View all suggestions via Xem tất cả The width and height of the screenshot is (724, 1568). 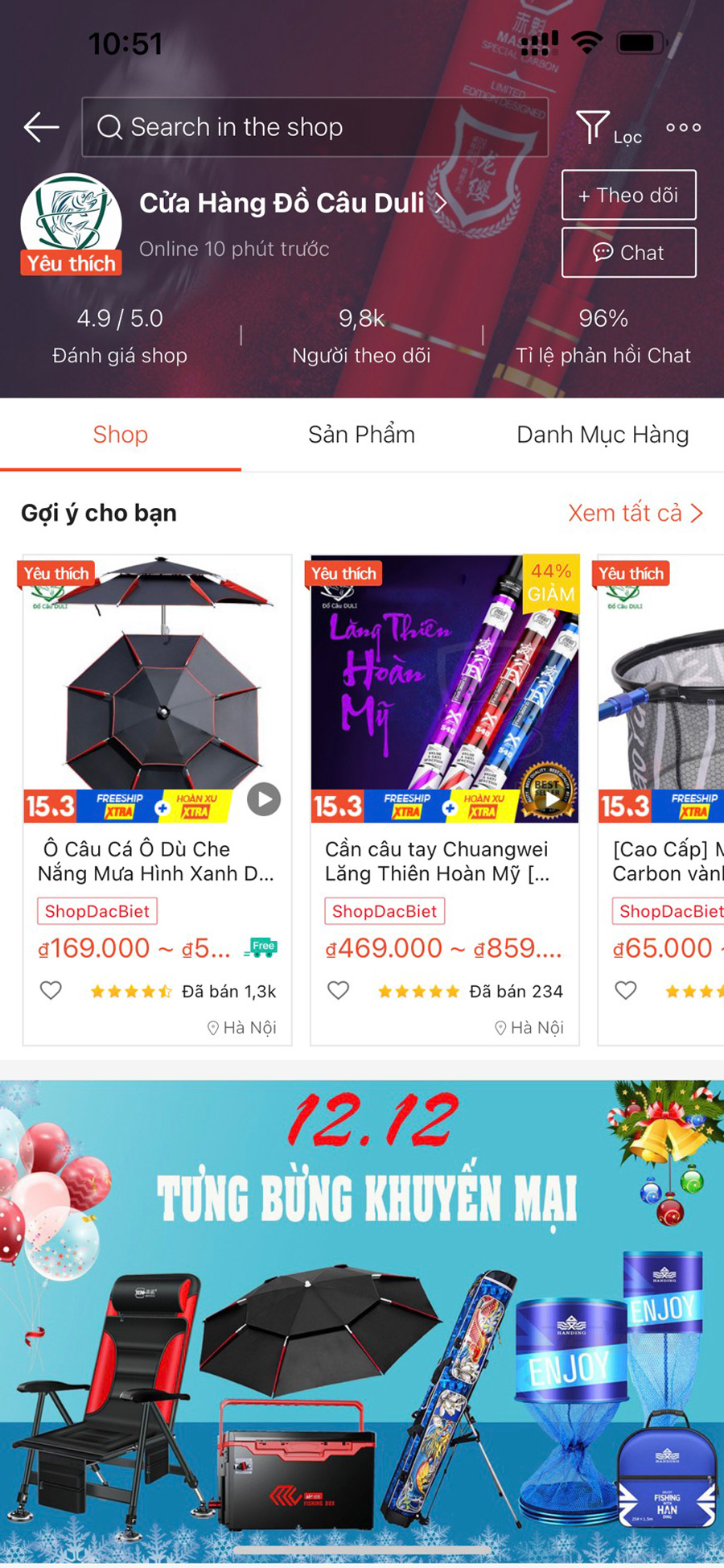tap(635, 513)
